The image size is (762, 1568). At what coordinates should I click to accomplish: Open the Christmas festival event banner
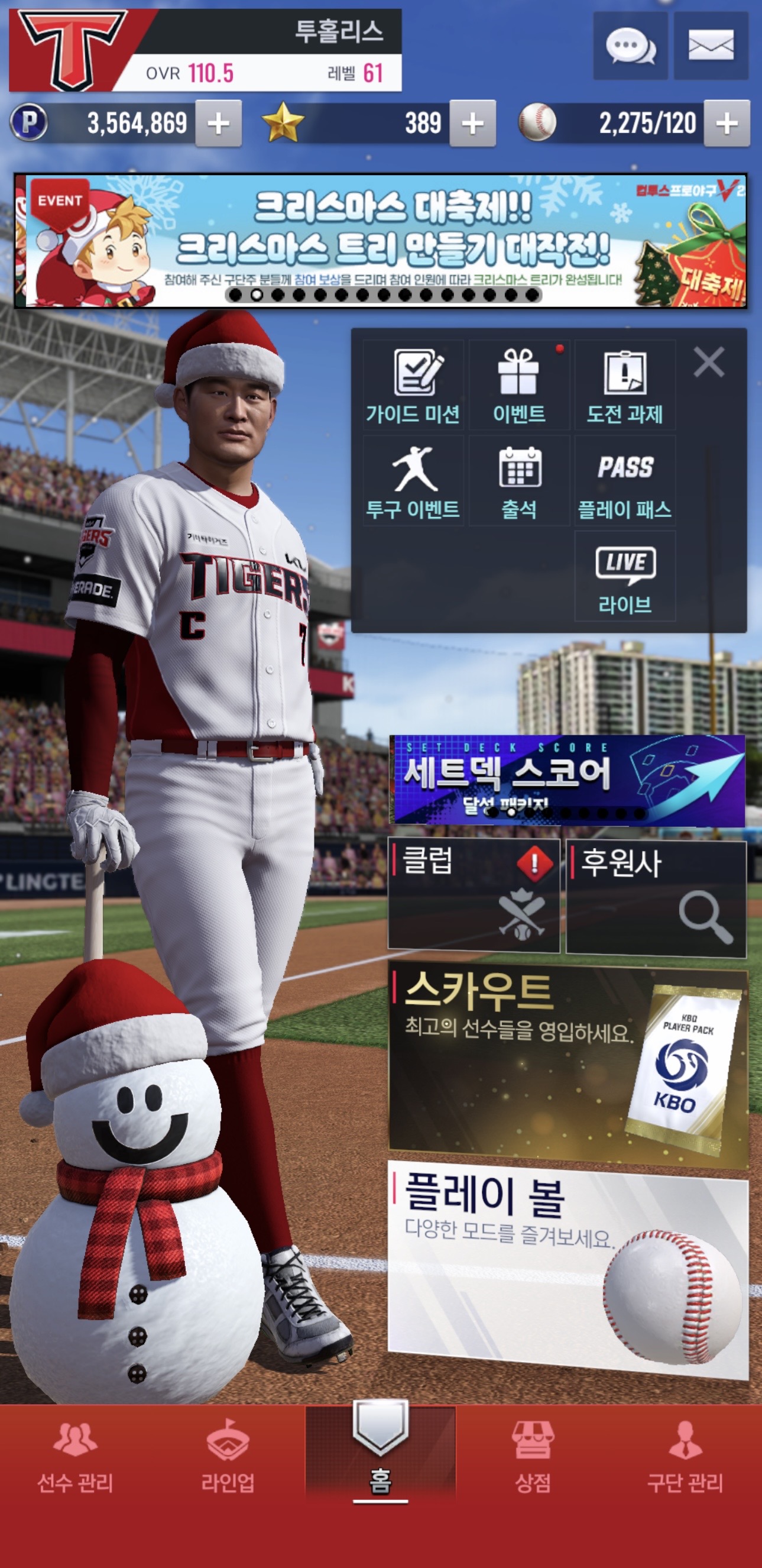pos(381,241)
